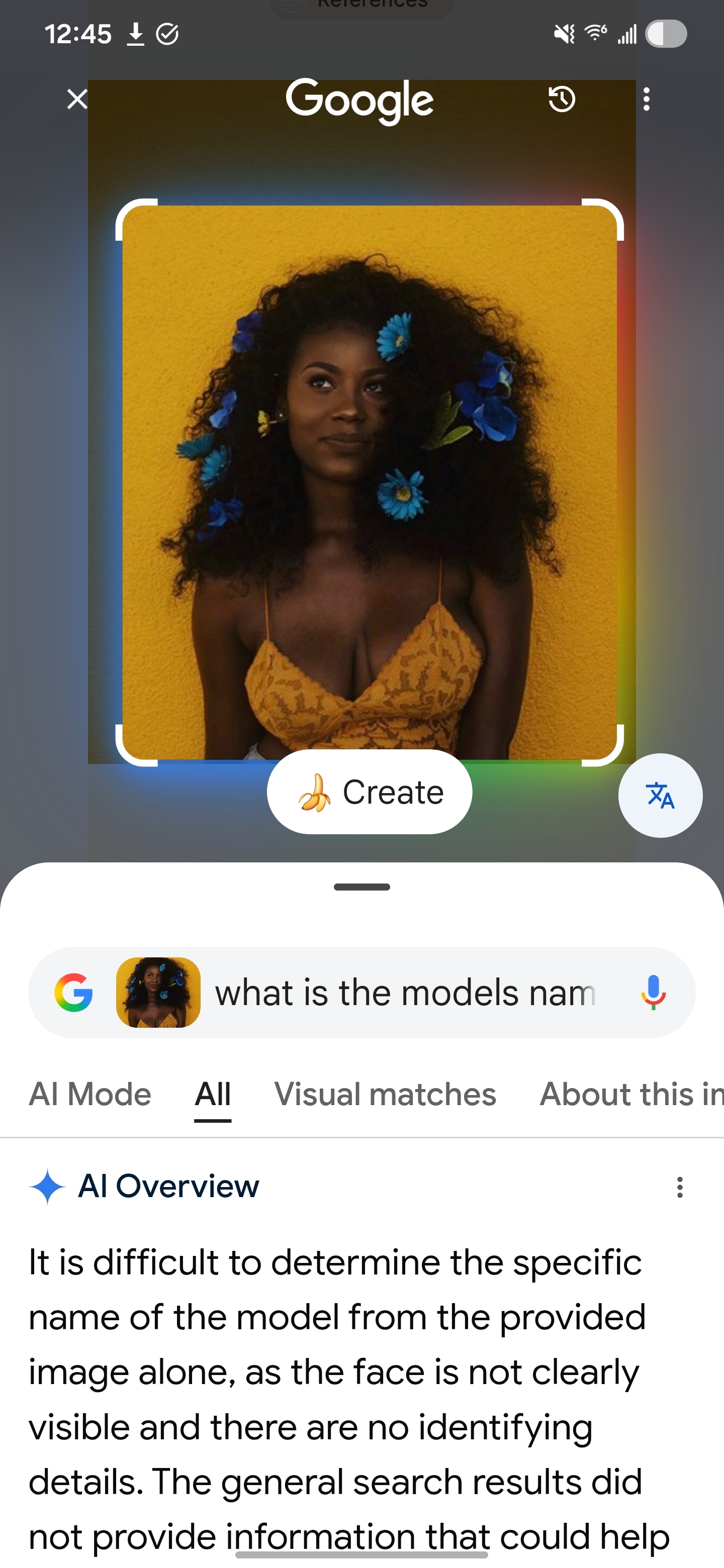Switch to AI Mode tab
This screenshot has width=724, height=1568.
coord(90,1094)
